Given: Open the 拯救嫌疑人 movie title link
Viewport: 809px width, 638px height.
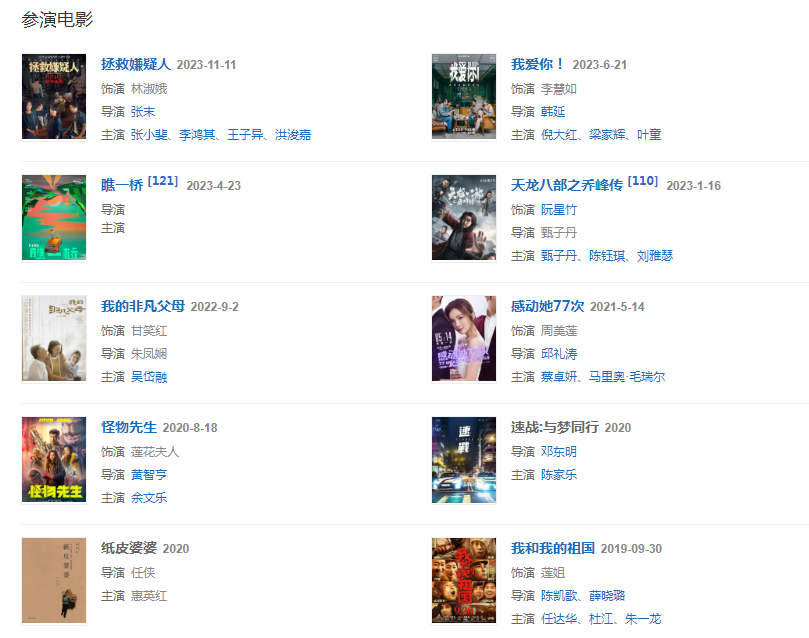Looking at the screenshot, I should (x=136, y=64).
